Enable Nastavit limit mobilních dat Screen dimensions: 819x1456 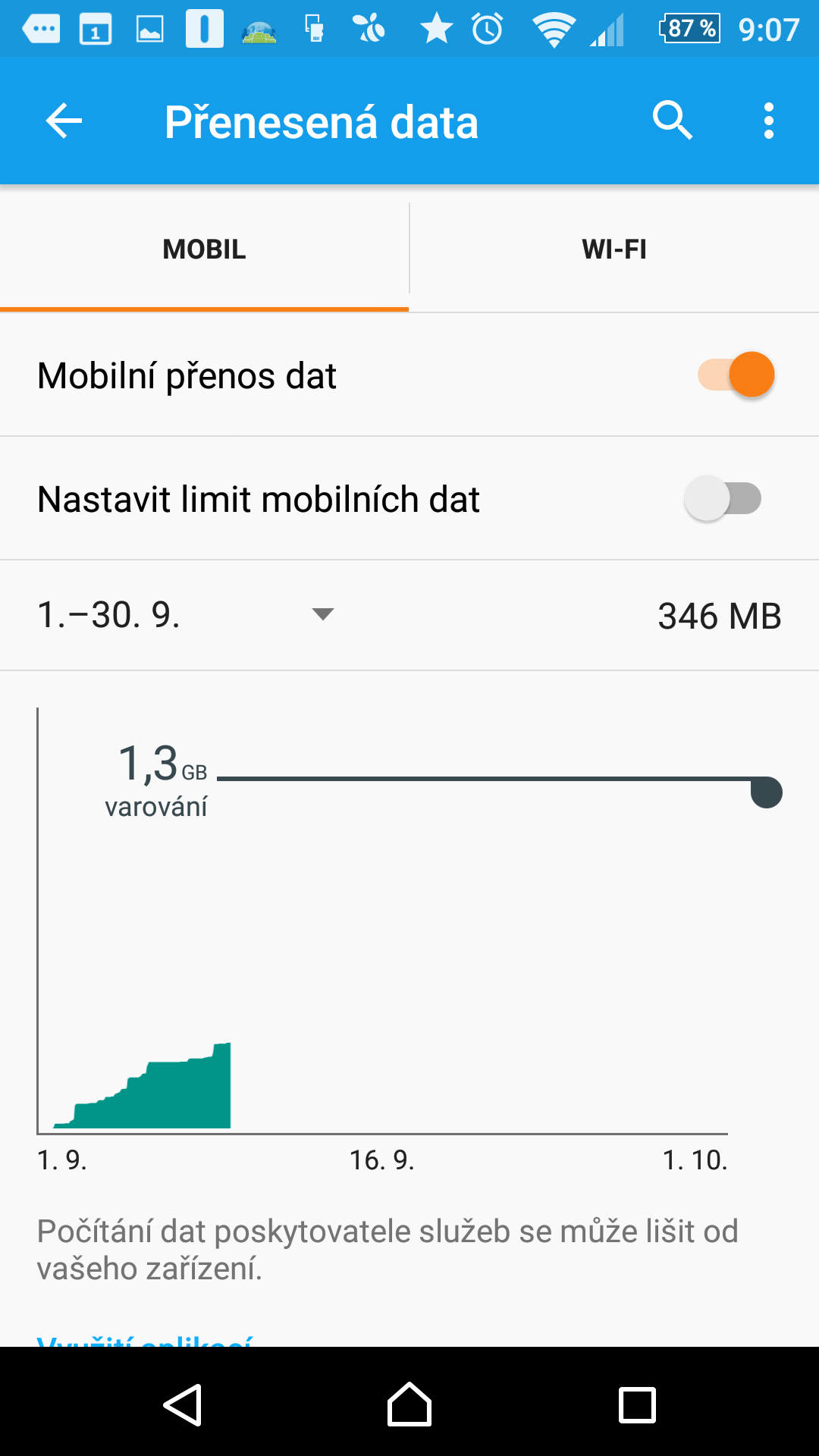723,498
